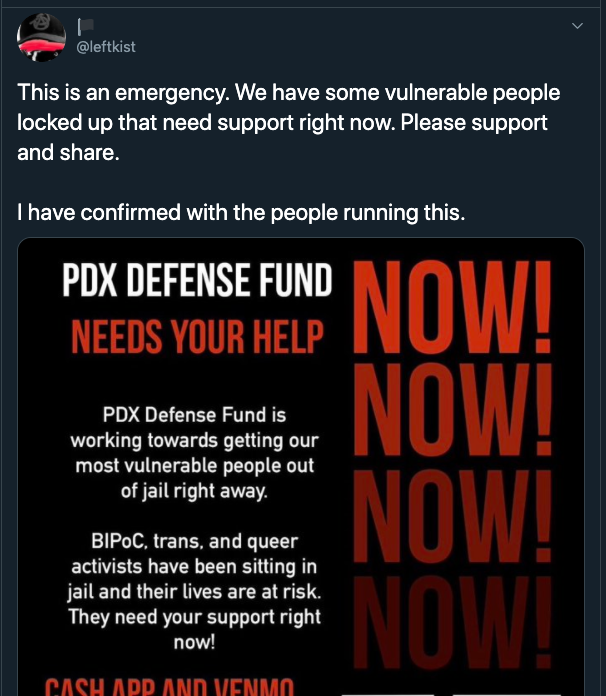Open the tweet options chevron menu
The height and width of the screenshot is (696, 606).
576,27
